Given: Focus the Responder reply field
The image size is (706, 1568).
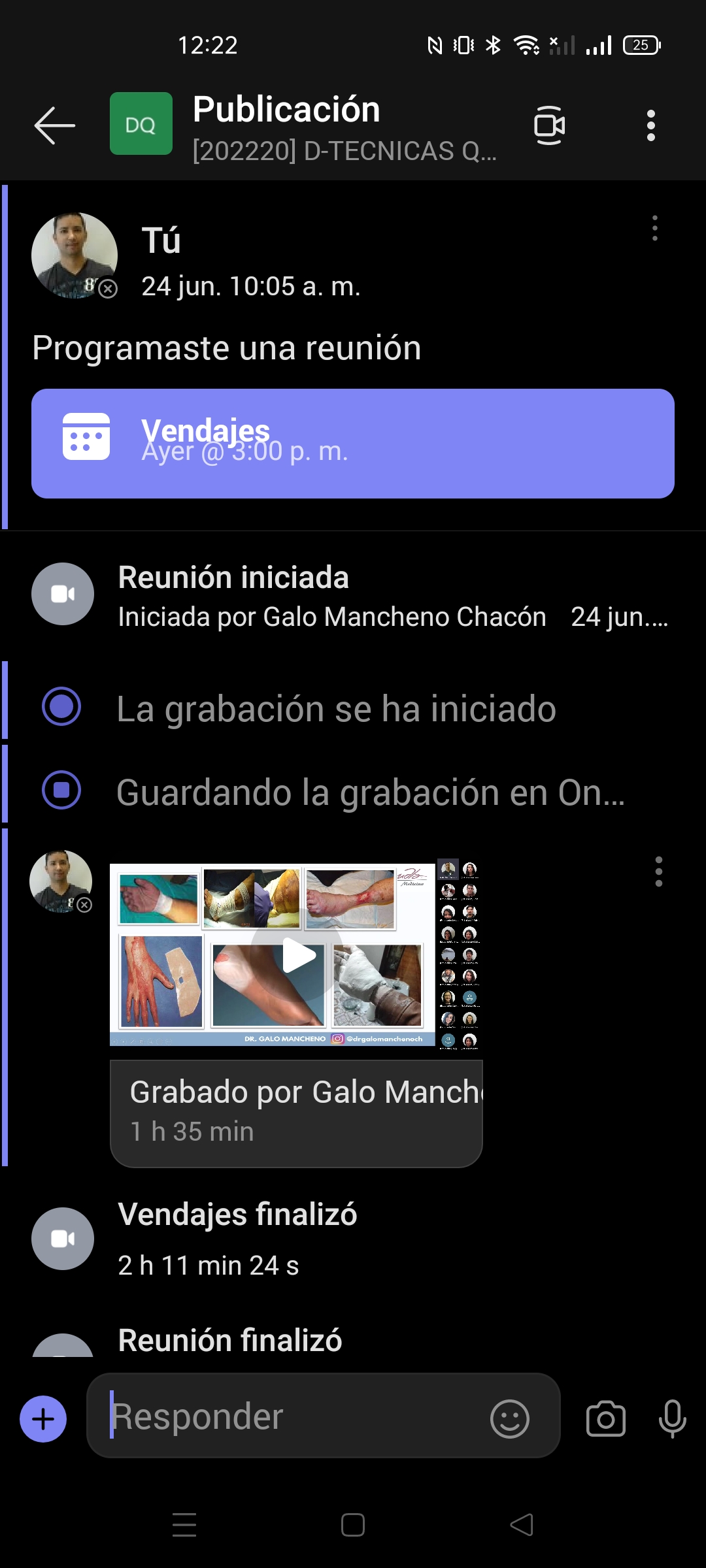Looking at the screenshot, I should 294,1417.
